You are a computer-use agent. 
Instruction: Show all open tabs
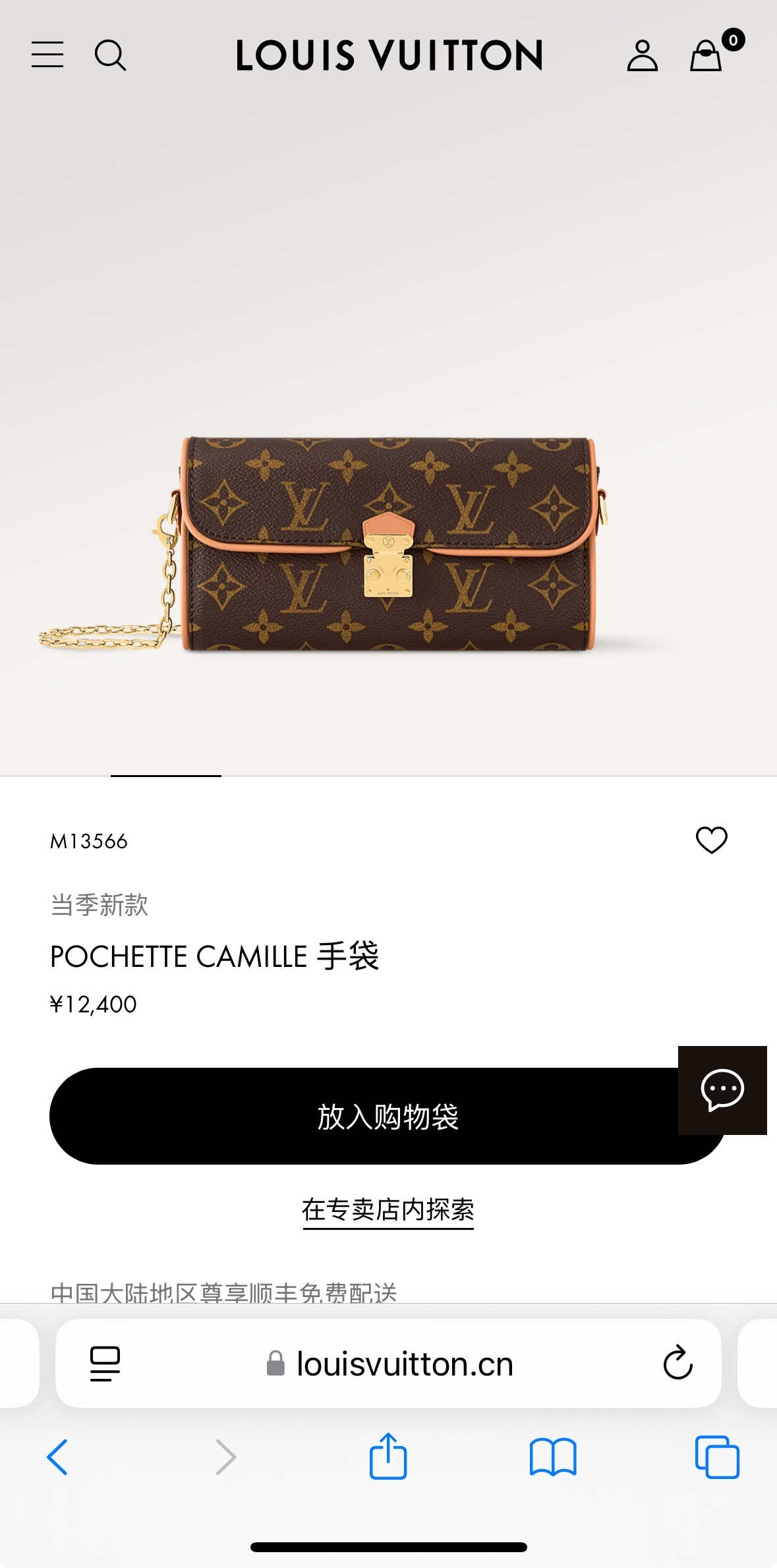[717, 1457]
